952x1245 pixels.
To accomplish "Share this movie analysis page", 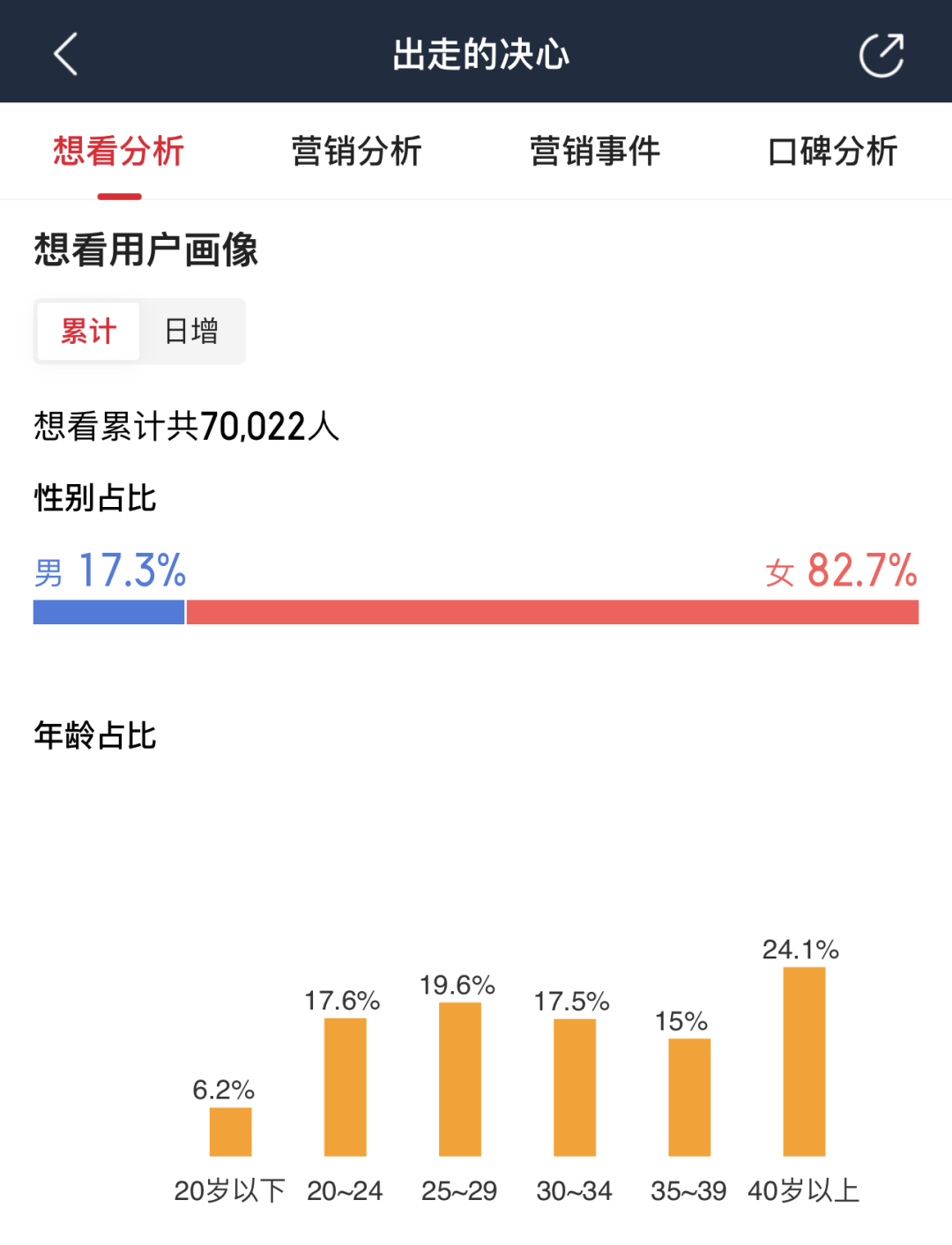I will tap(881, 55).
